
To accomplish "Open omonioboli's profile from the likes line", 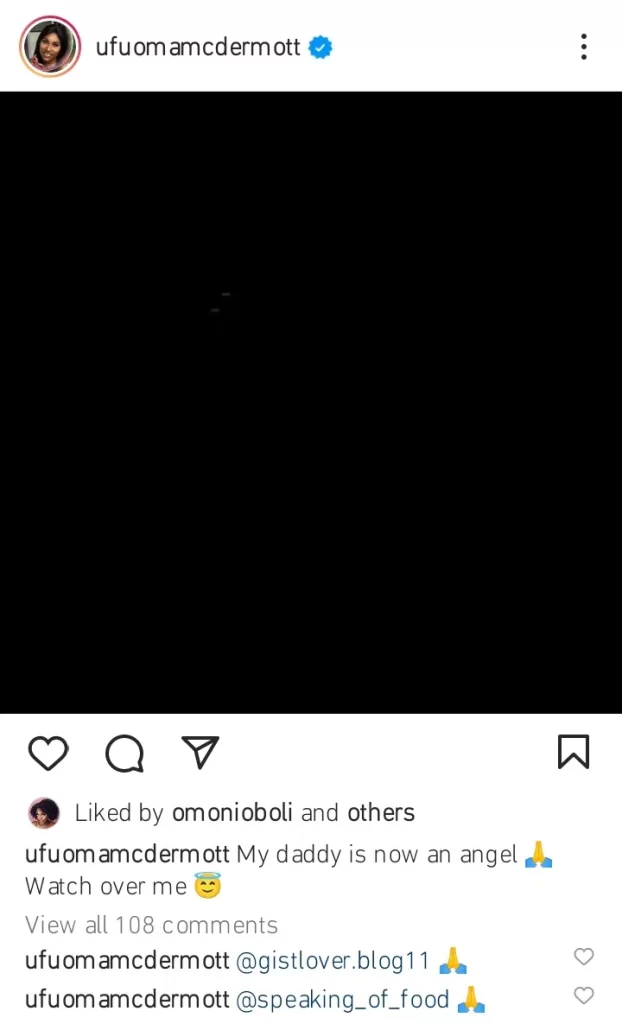I will (232, 813).
